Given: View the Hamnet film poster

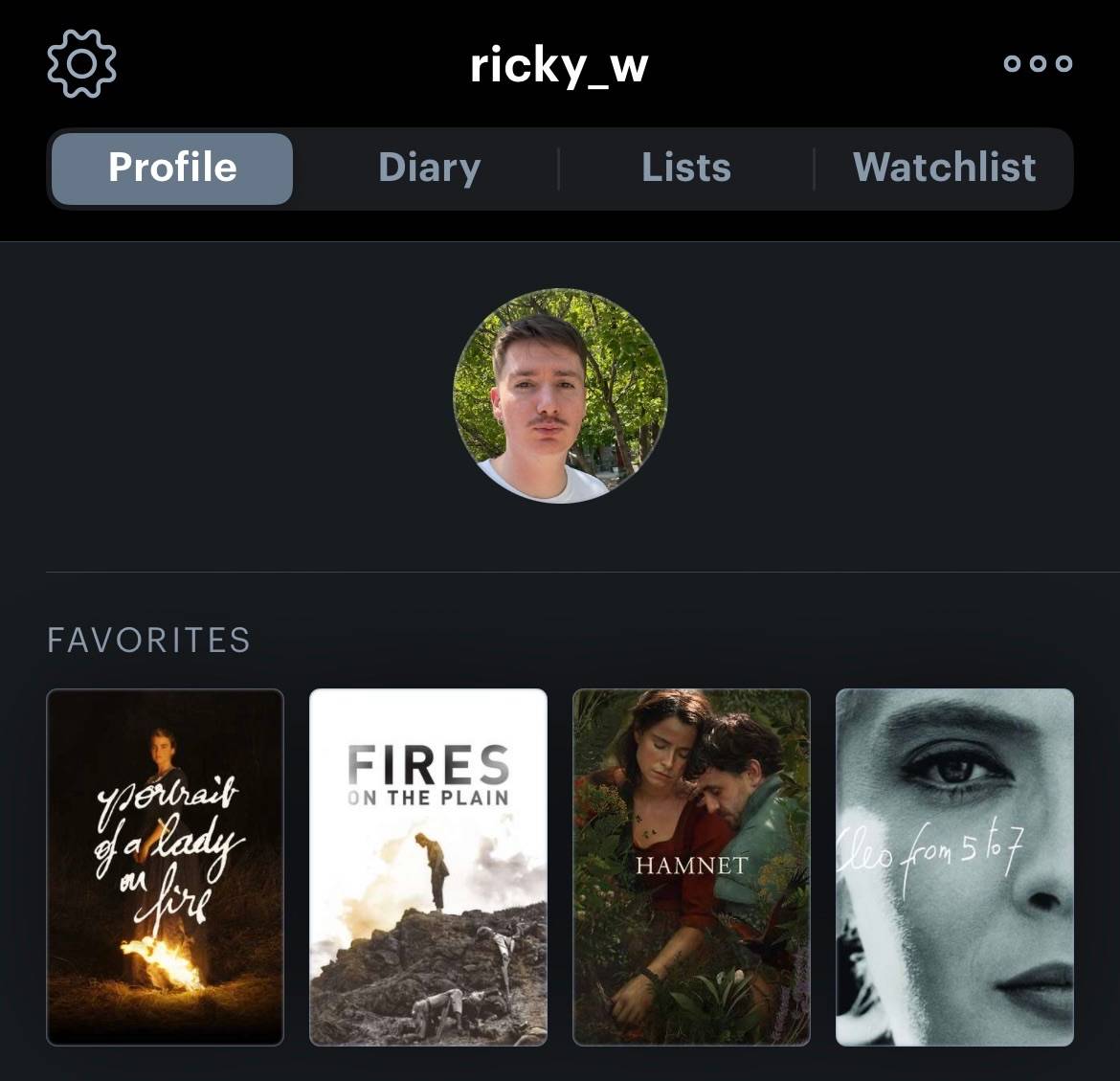Looking at the screenshot, I should tap(691, 867).
